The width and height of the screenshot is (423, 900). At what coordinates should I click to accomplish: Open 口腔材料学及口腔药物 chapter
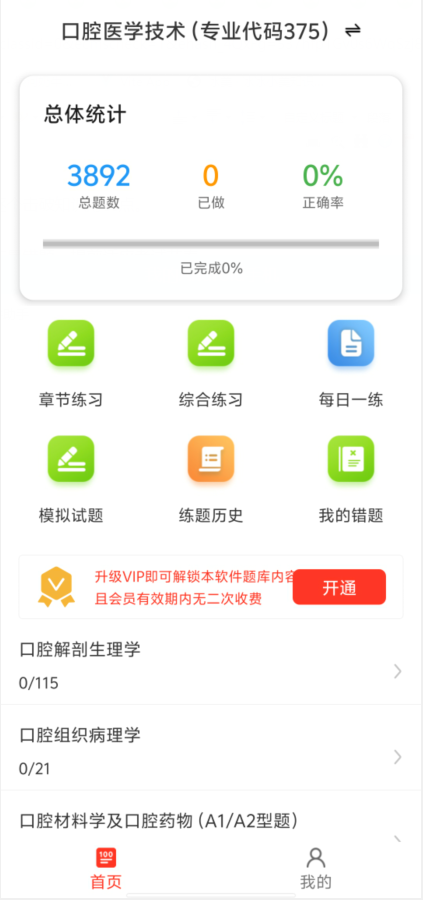pos(211,819)
